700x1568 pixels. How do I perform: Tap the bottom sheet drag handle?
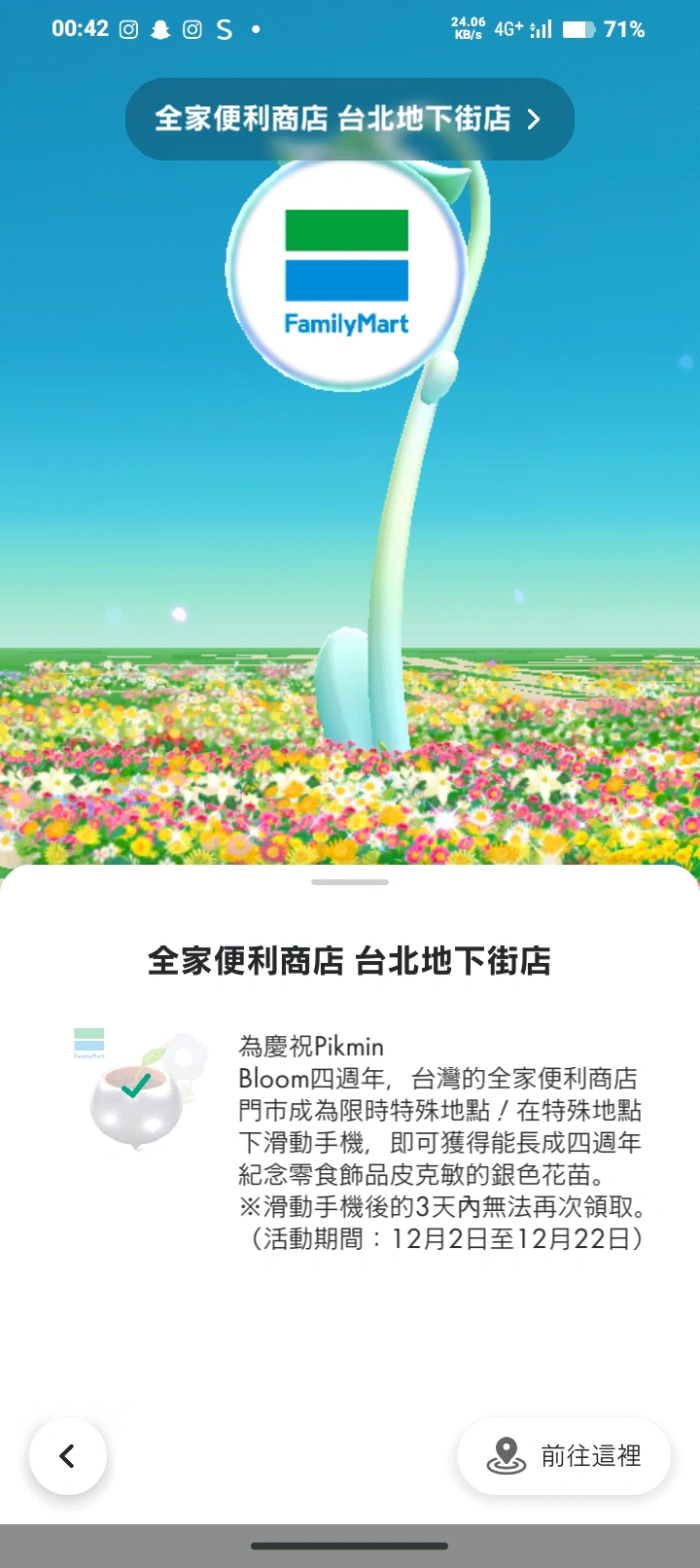pos(350,882)
